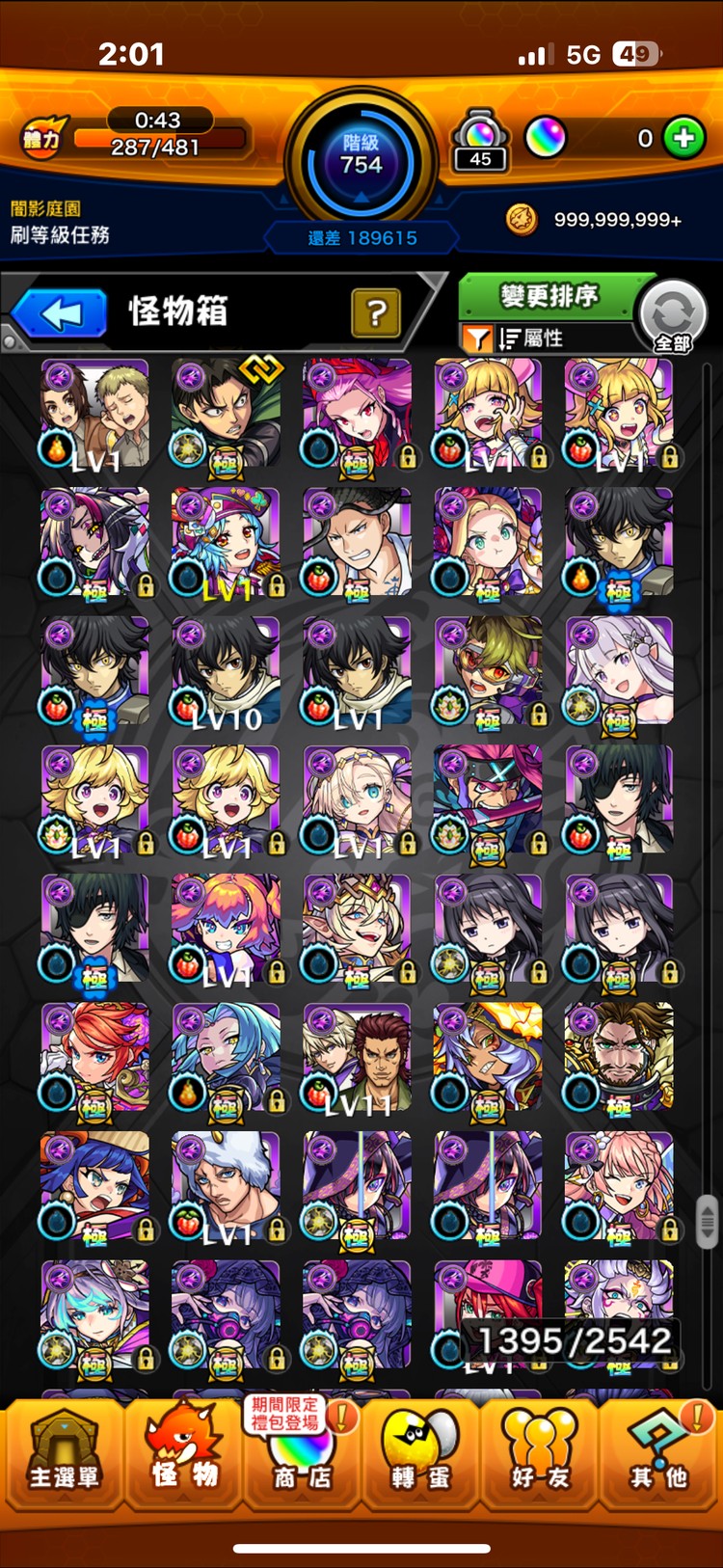Open the question mark help button

pos(376,312)
